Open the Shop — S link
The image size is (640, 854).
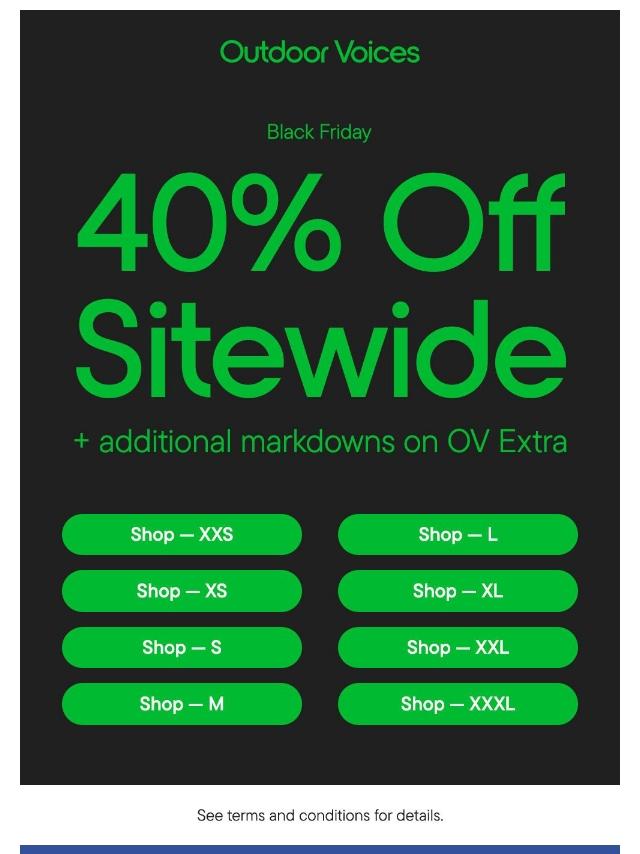click(x=181, y=648)
